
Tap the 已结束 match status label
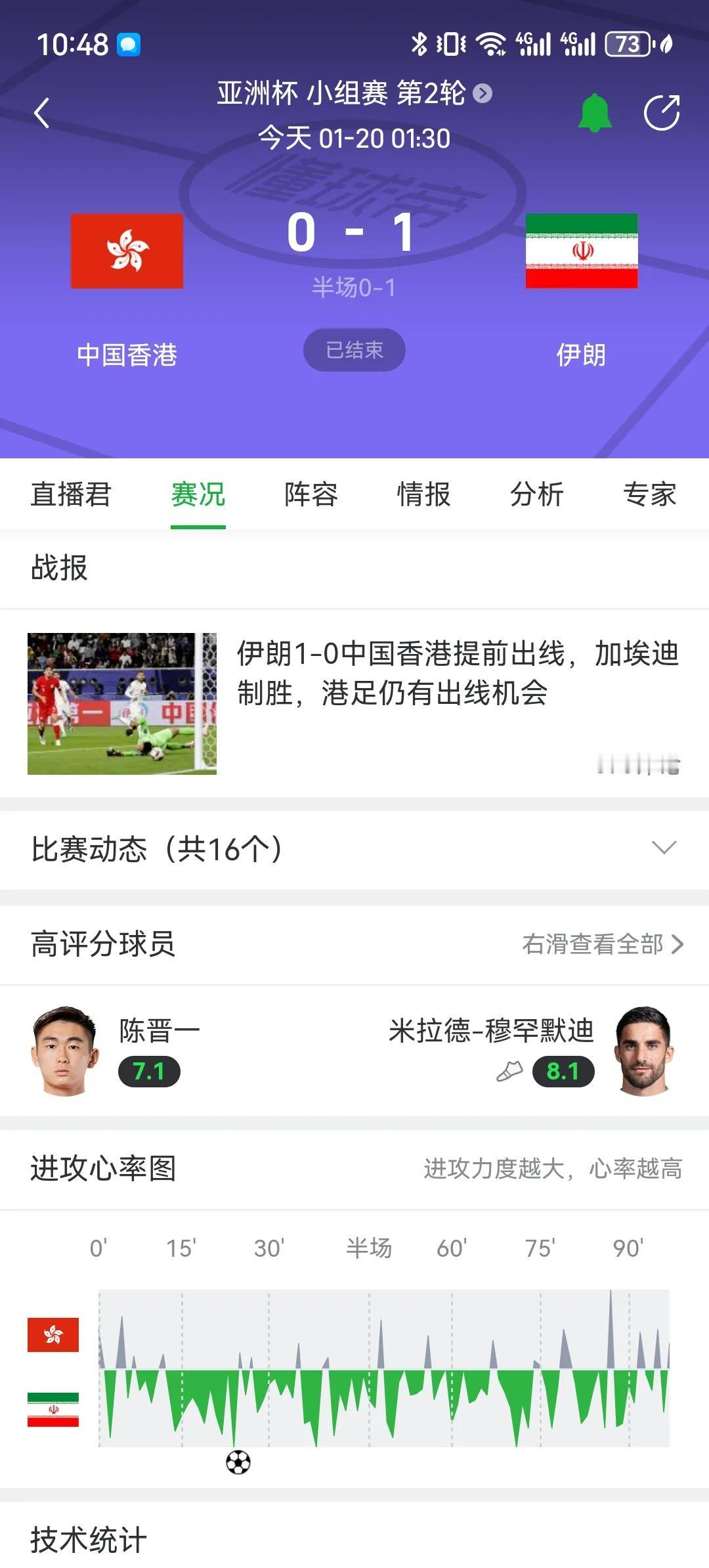click(x=354, y=351)
